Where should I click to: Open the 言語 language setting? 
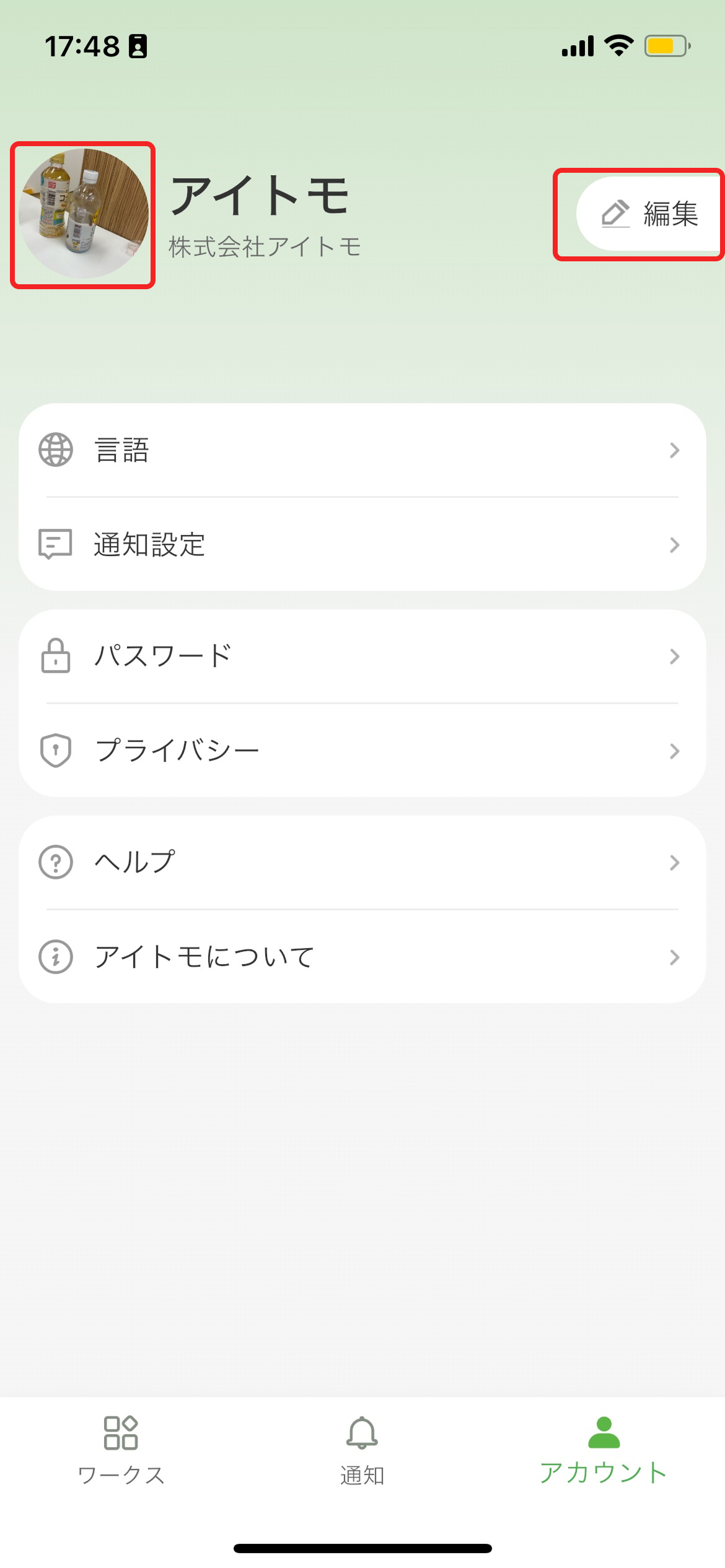pyautogui.click(x=362, y=450)
